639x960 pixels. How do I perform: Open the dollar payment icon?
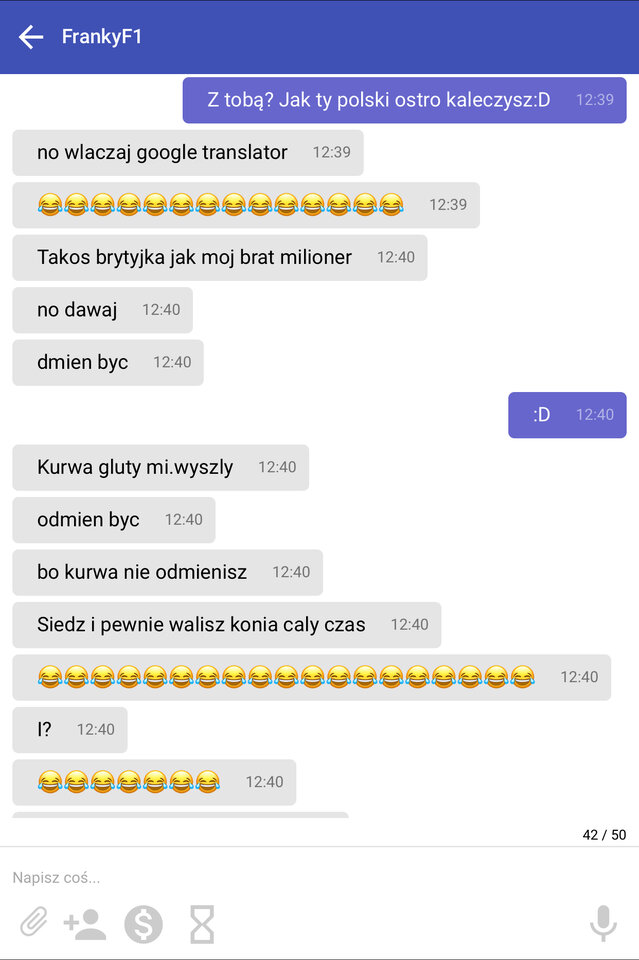pyautogui.click(x=143, y=924)
